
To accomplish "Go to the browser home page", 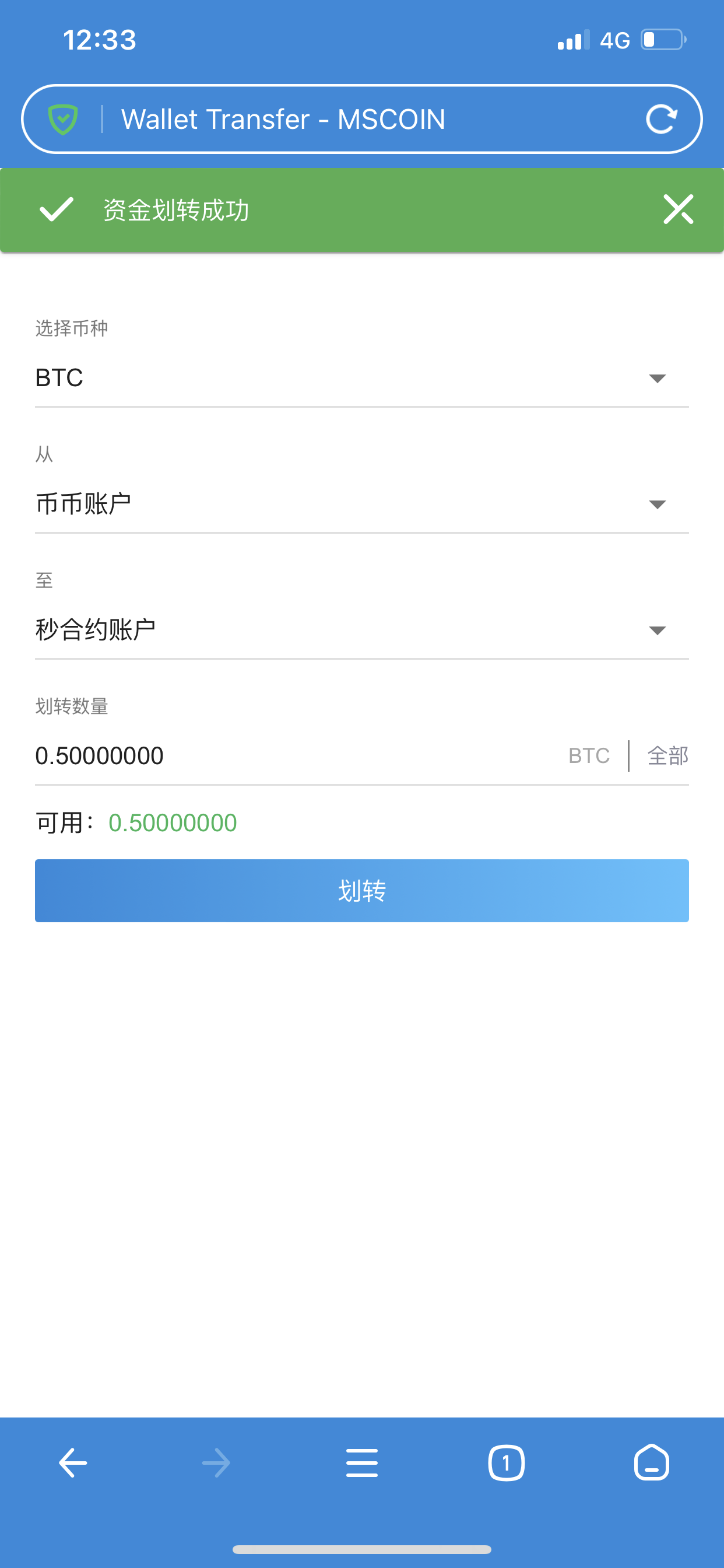I will (651, 1462).
